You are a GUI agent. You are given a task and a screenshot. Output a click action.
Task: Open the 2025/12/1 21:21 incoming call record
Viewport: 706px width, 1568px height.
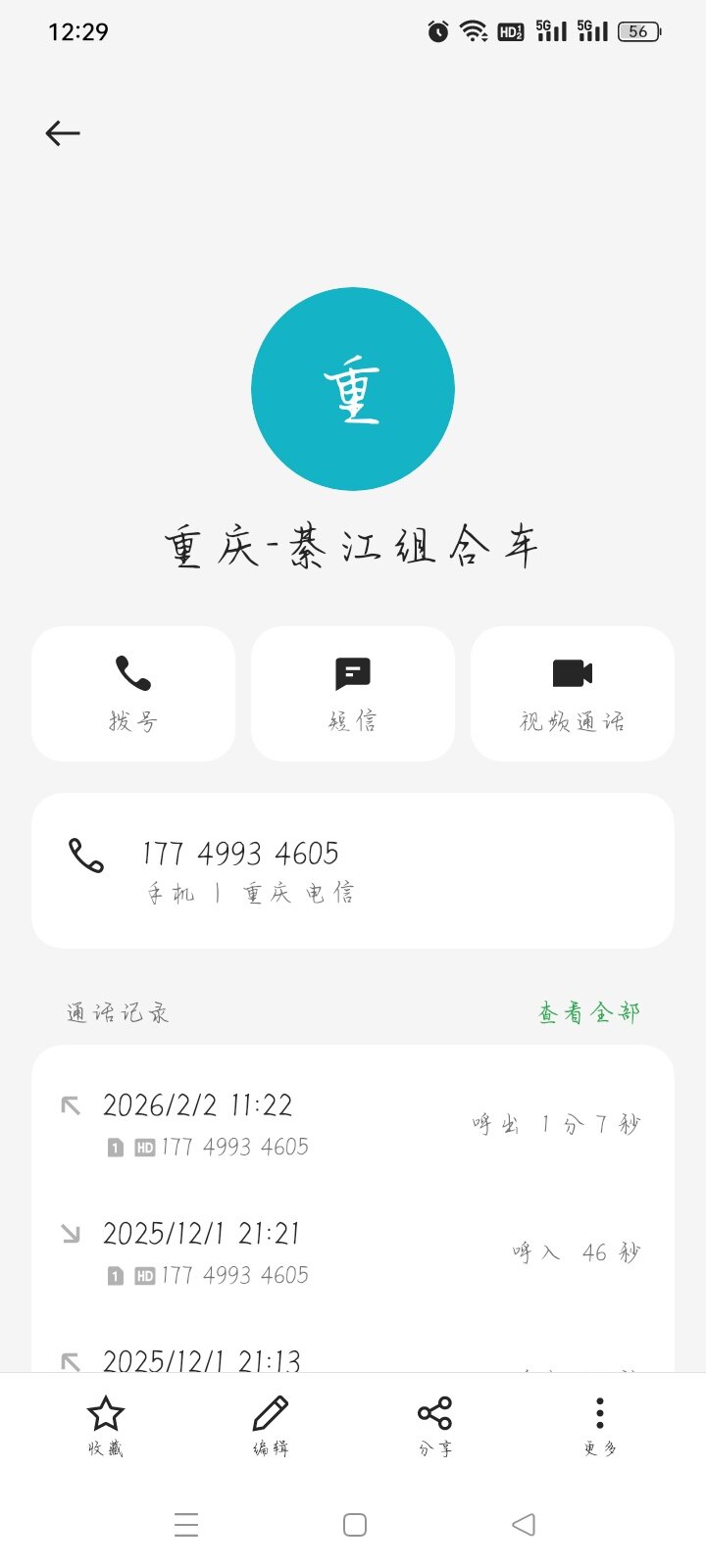coord(353,1252)
